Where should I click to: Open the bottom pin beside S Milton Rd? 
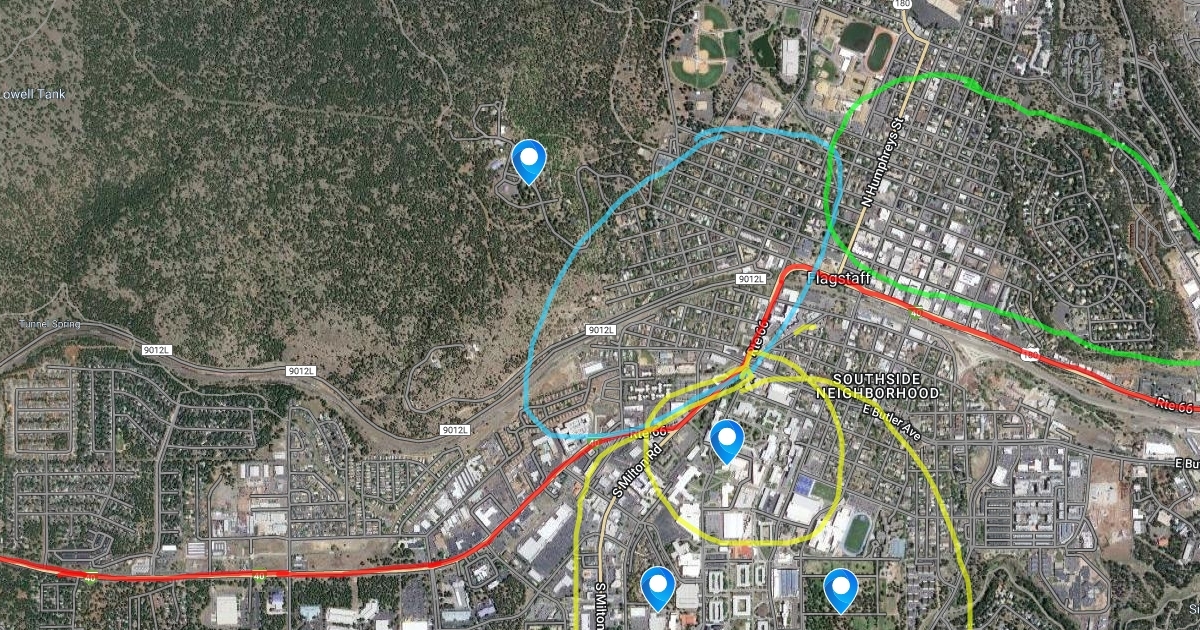pos(658,586)
